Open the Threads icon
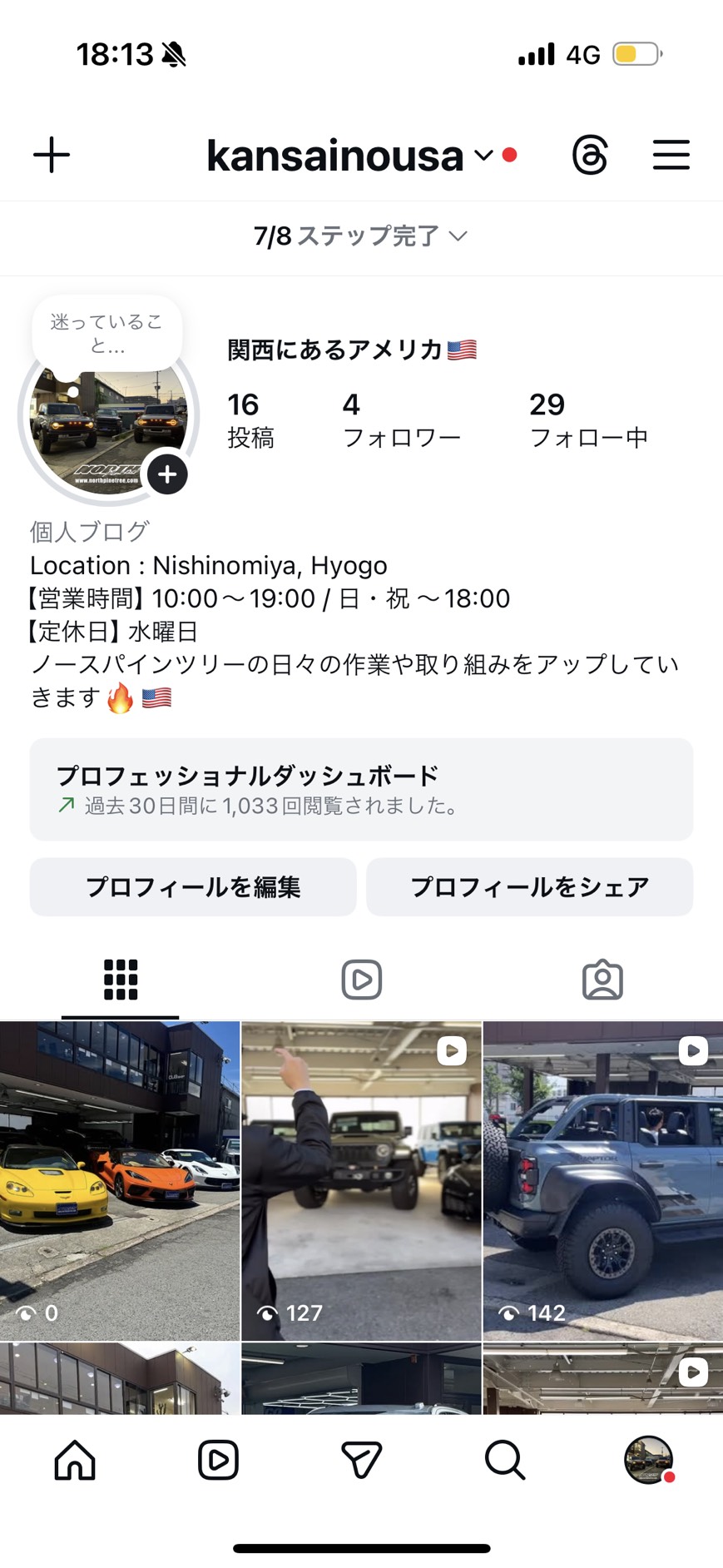 click(590, 156)
